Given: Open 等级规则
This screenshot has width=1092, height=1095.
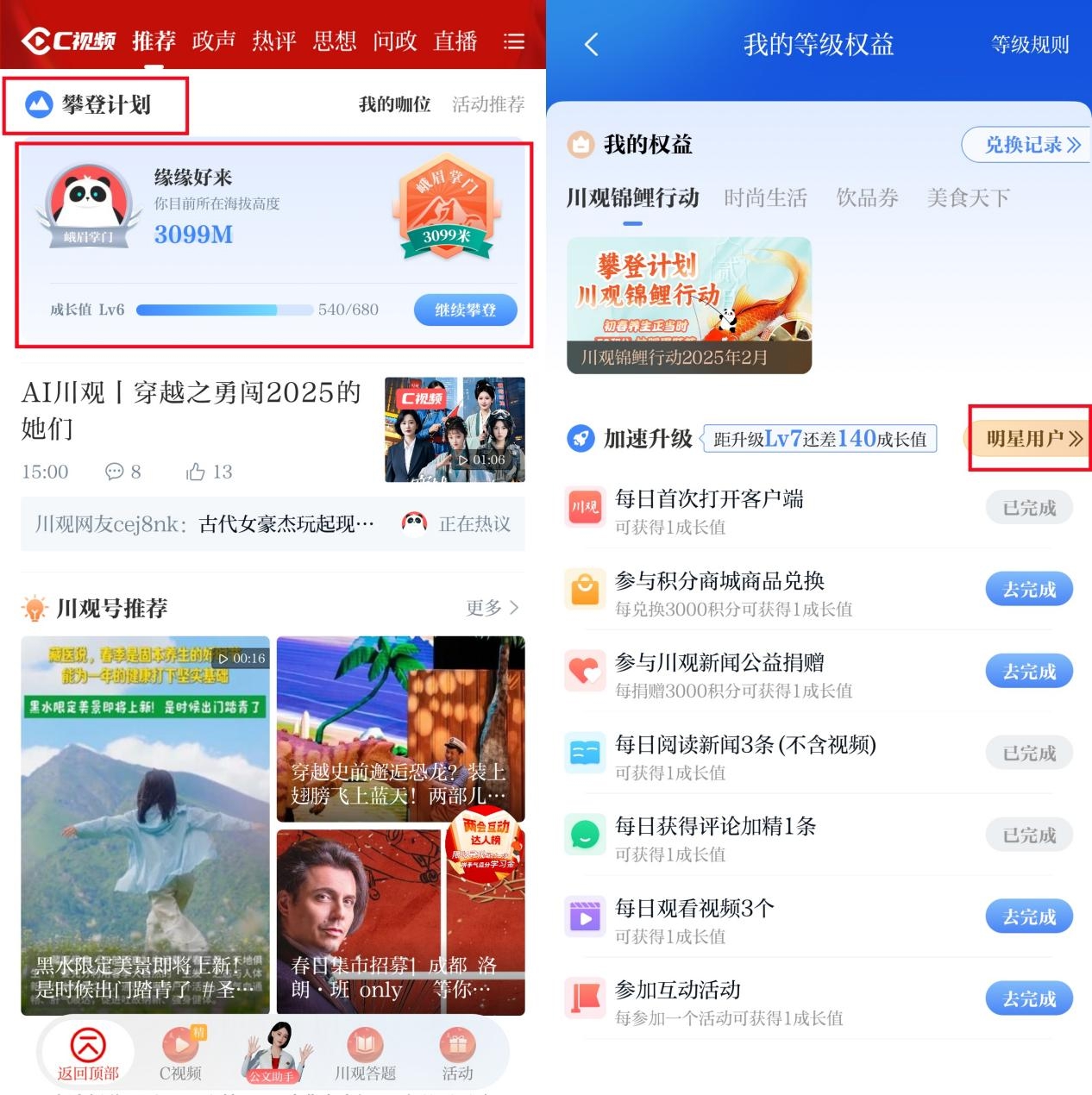Looking at the screenshot, I should pyautogui.click(x=1030, y=45).
